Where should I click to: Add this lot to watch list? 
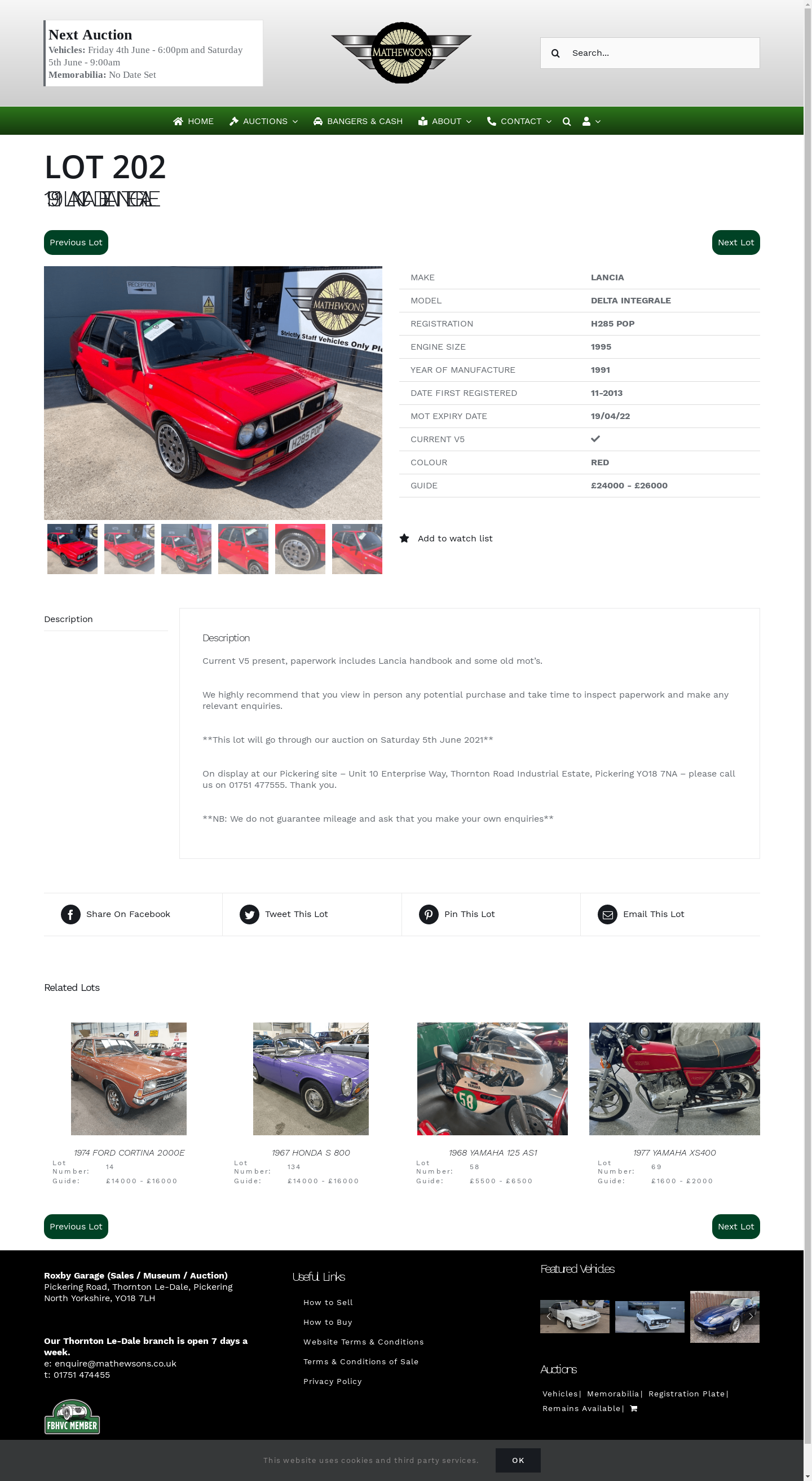pos(454,539)
